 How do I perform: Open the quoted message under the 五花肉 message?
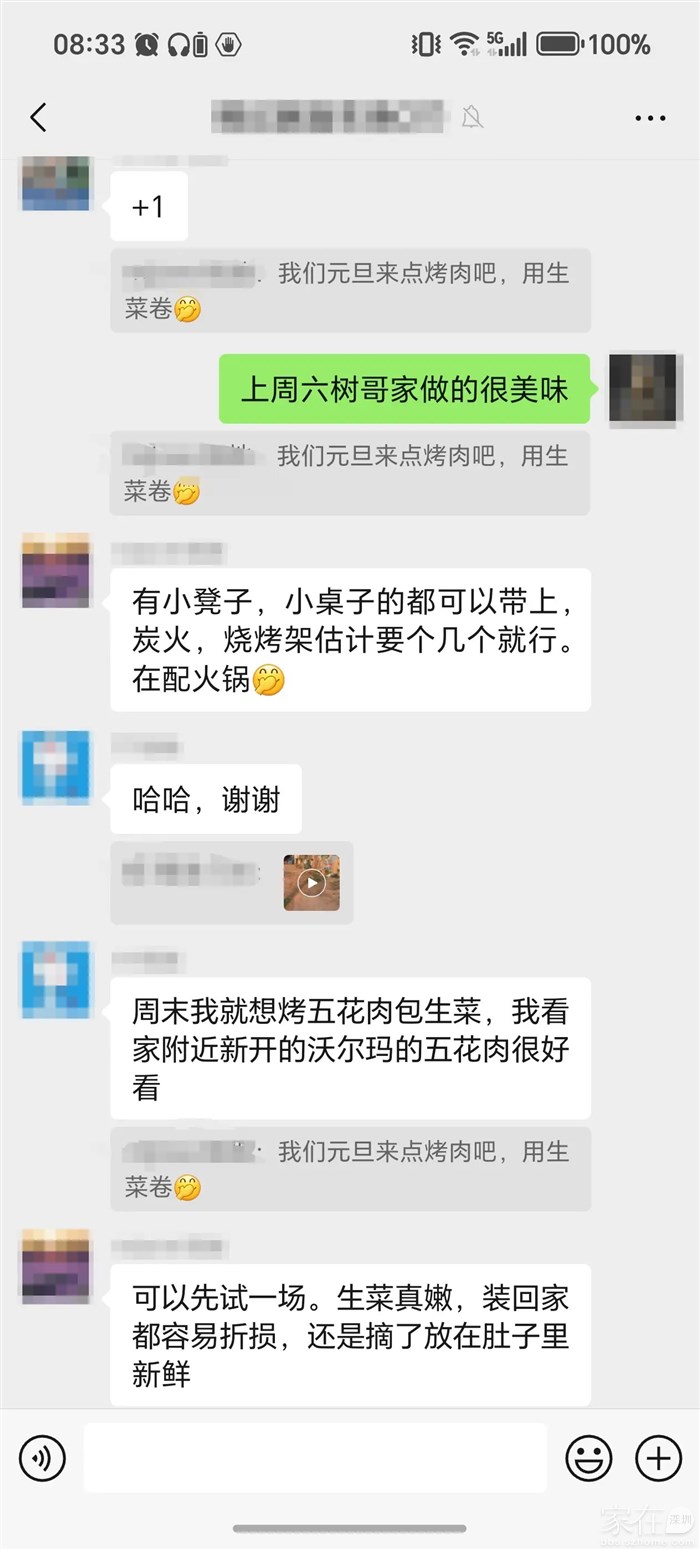click(350, 1169)
